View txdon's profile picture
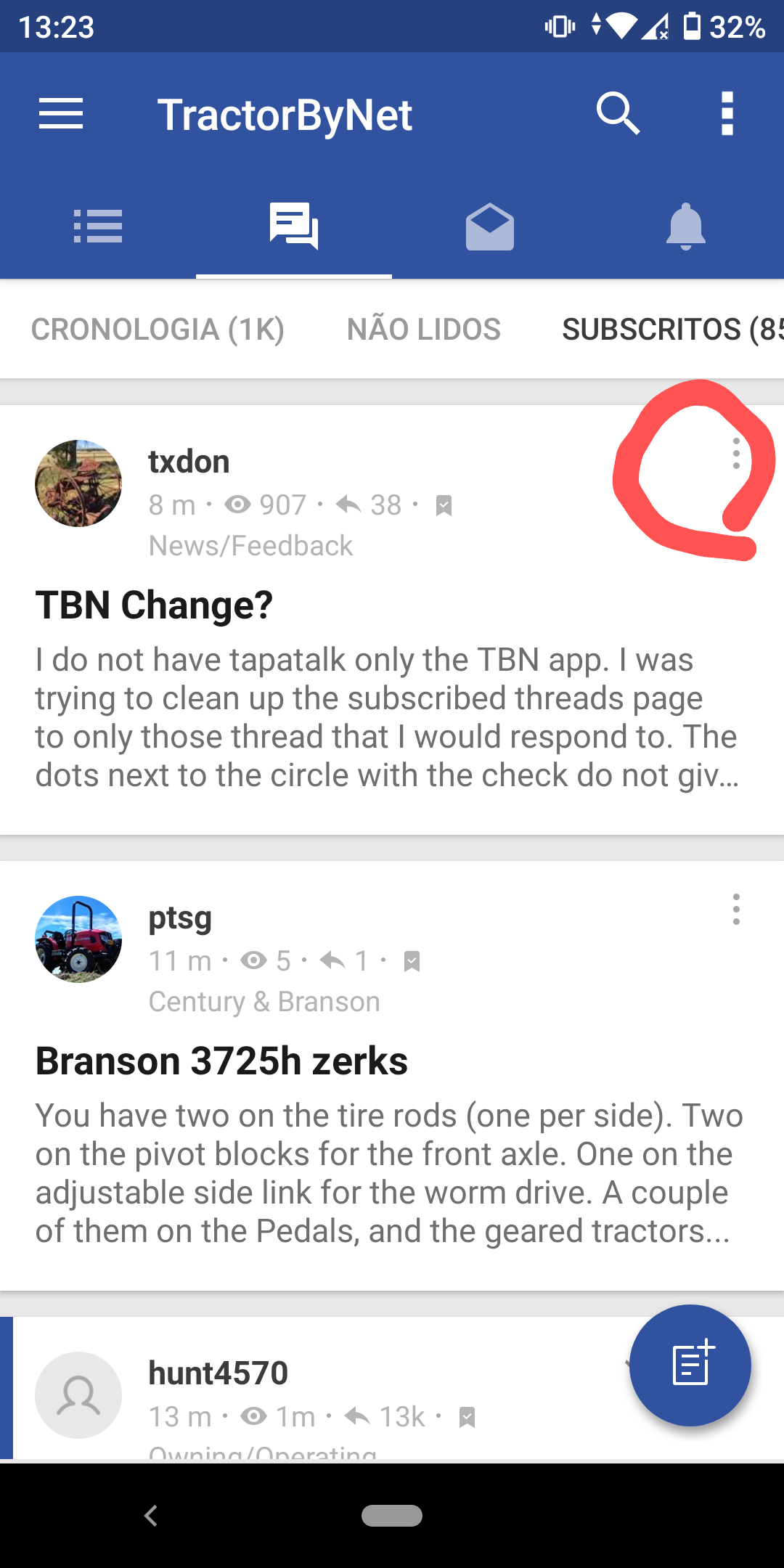 (x=78, y=483)
